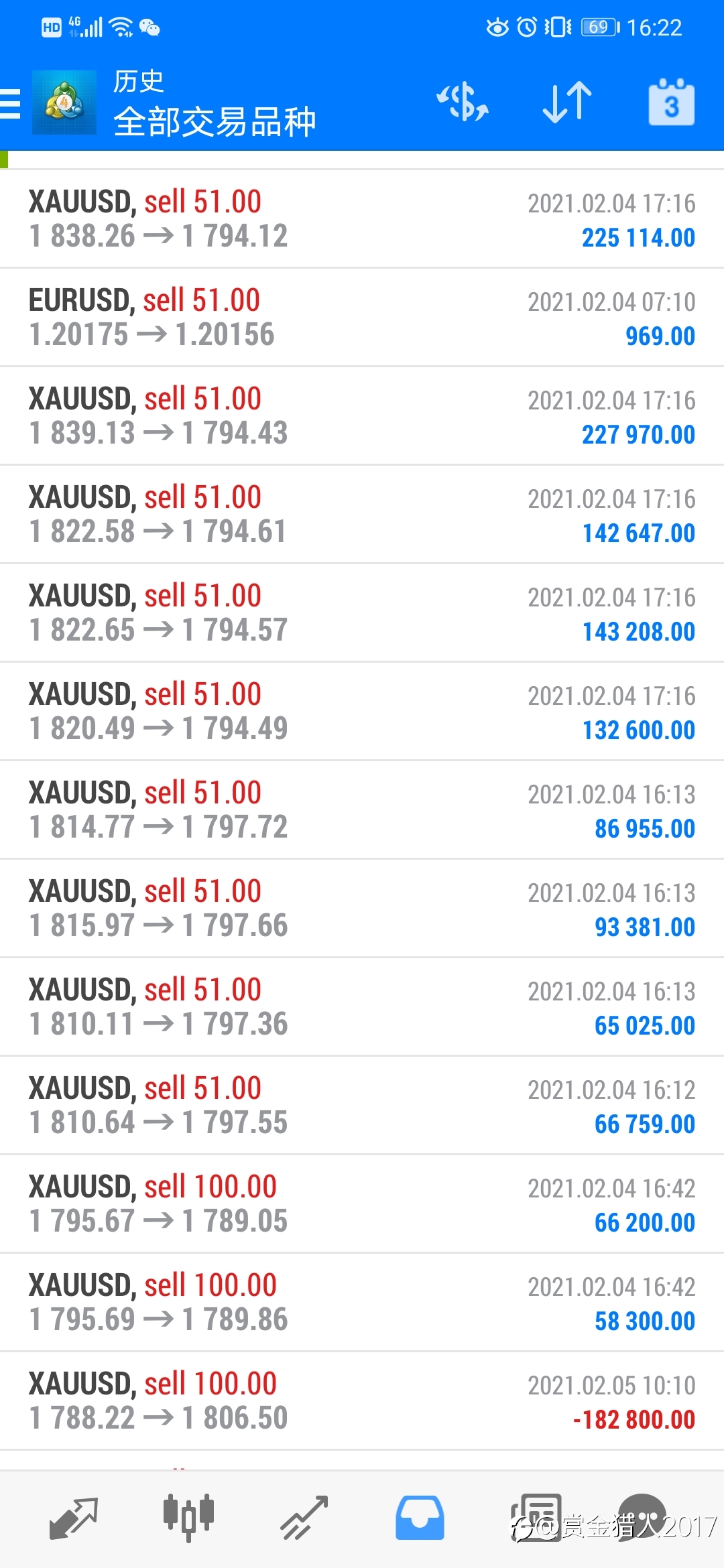The height and width of the screenshot is (1568, 724).
Task: Open XAUUSD trade with profit 132 600.00
Action: [362, 712]
